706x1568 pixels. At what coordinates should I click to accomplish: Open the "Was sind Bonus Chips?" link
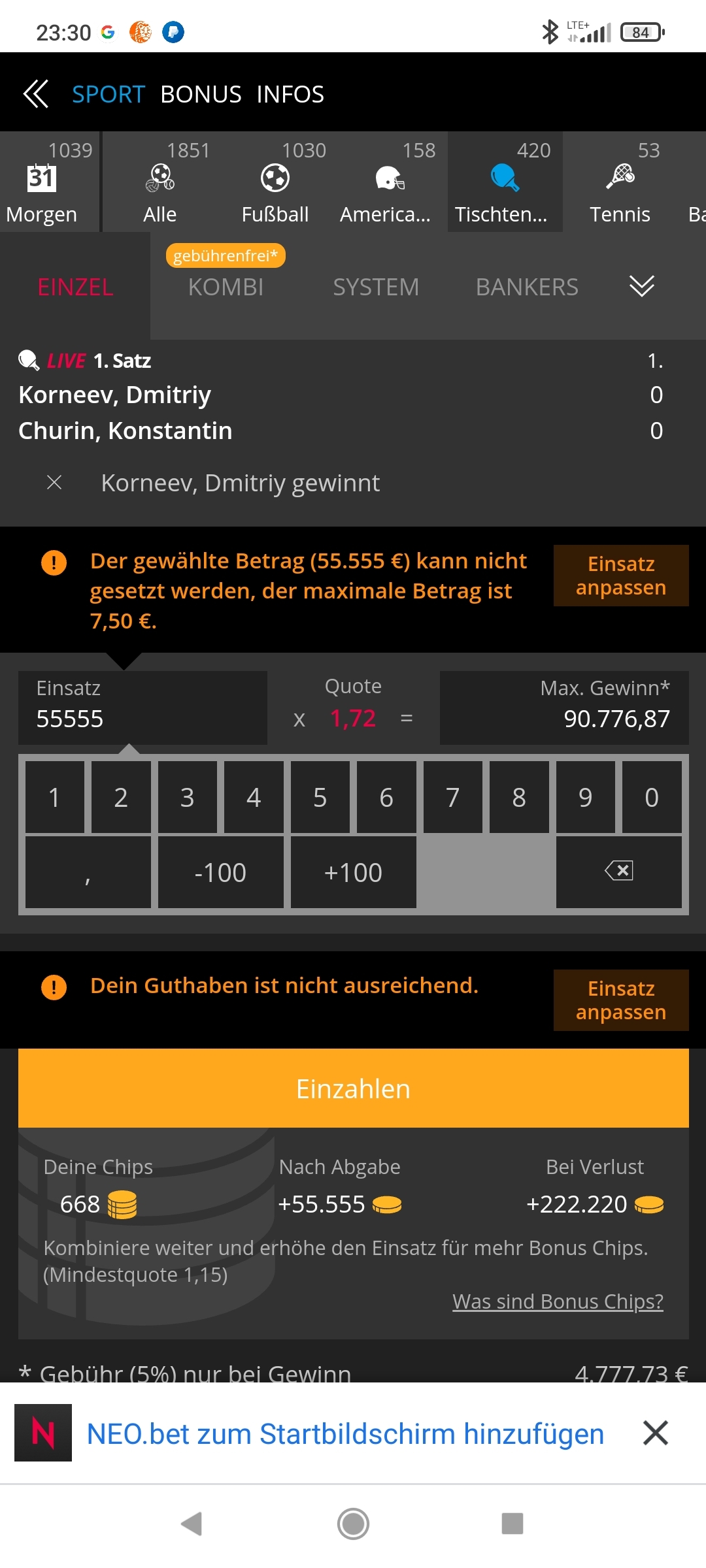pyautogui.click(x=558, y=1301)
